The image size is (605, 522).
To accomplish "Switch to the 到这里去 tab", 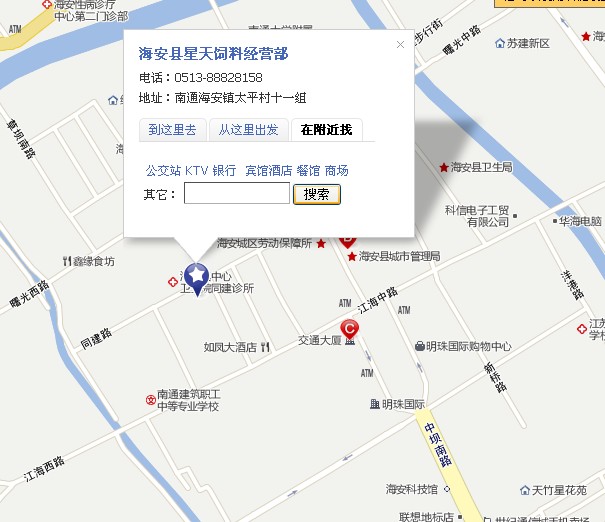I will click(173, 129).
